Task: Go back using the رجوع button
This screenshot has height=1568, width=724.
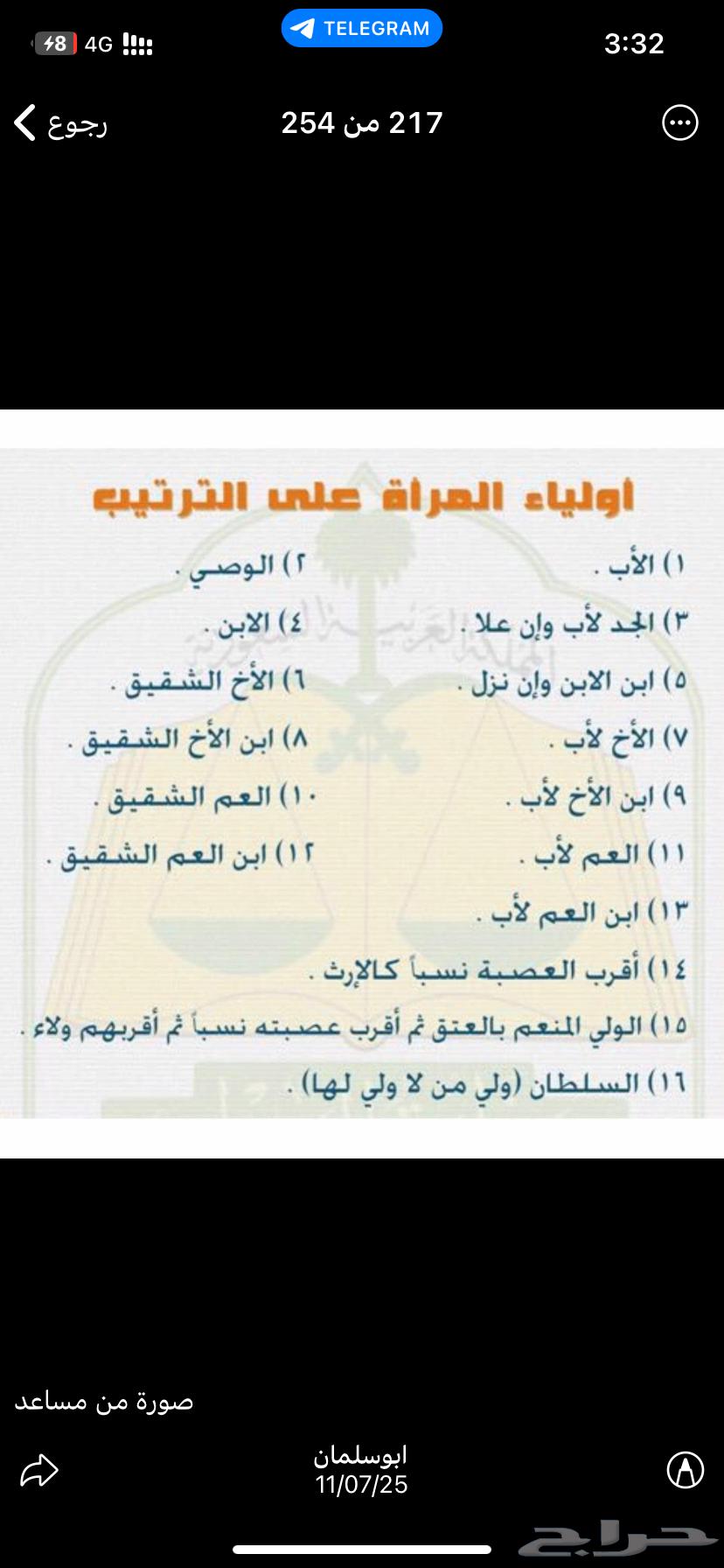Action: 59,123
